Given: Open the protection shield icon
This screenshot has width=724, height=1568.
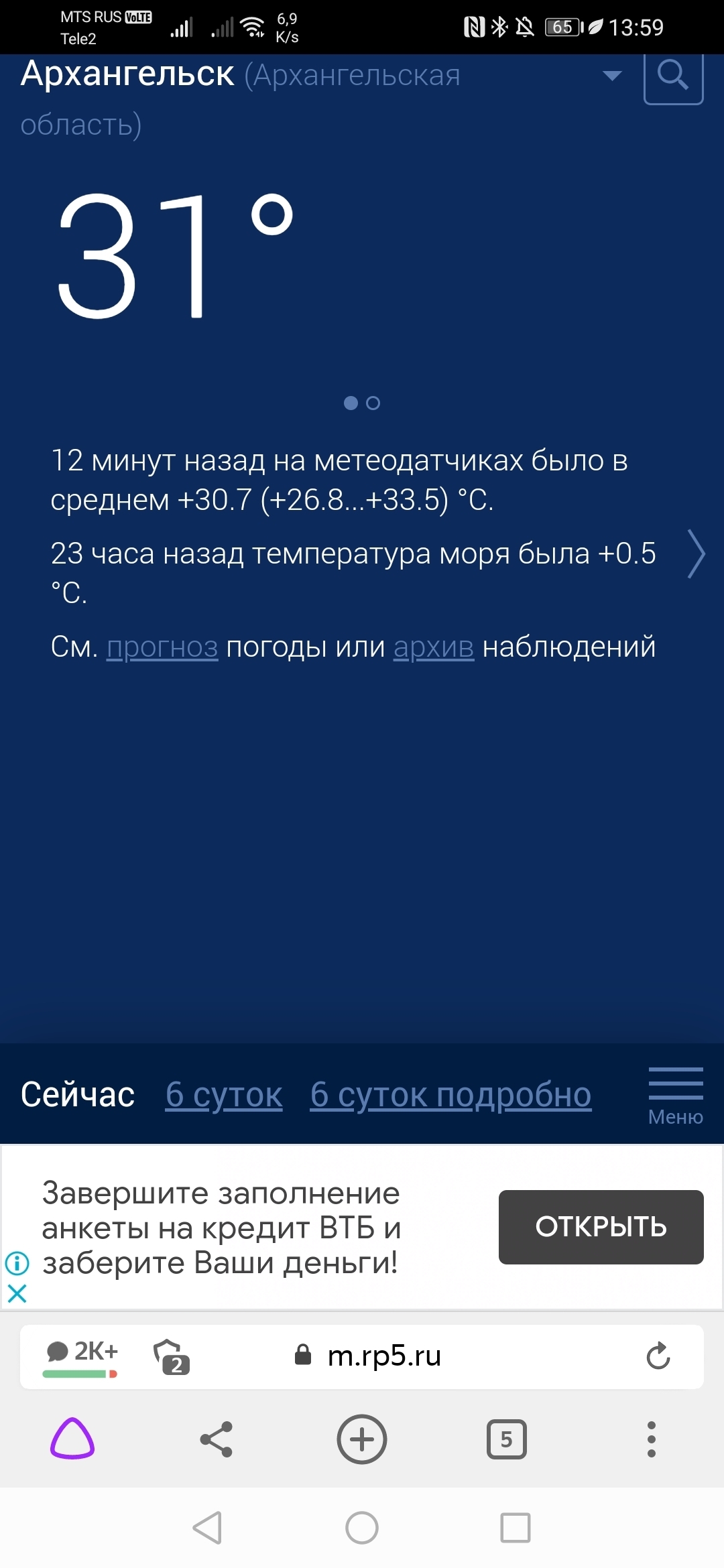Looking at the screenshot, I should tap(172, 1356).
